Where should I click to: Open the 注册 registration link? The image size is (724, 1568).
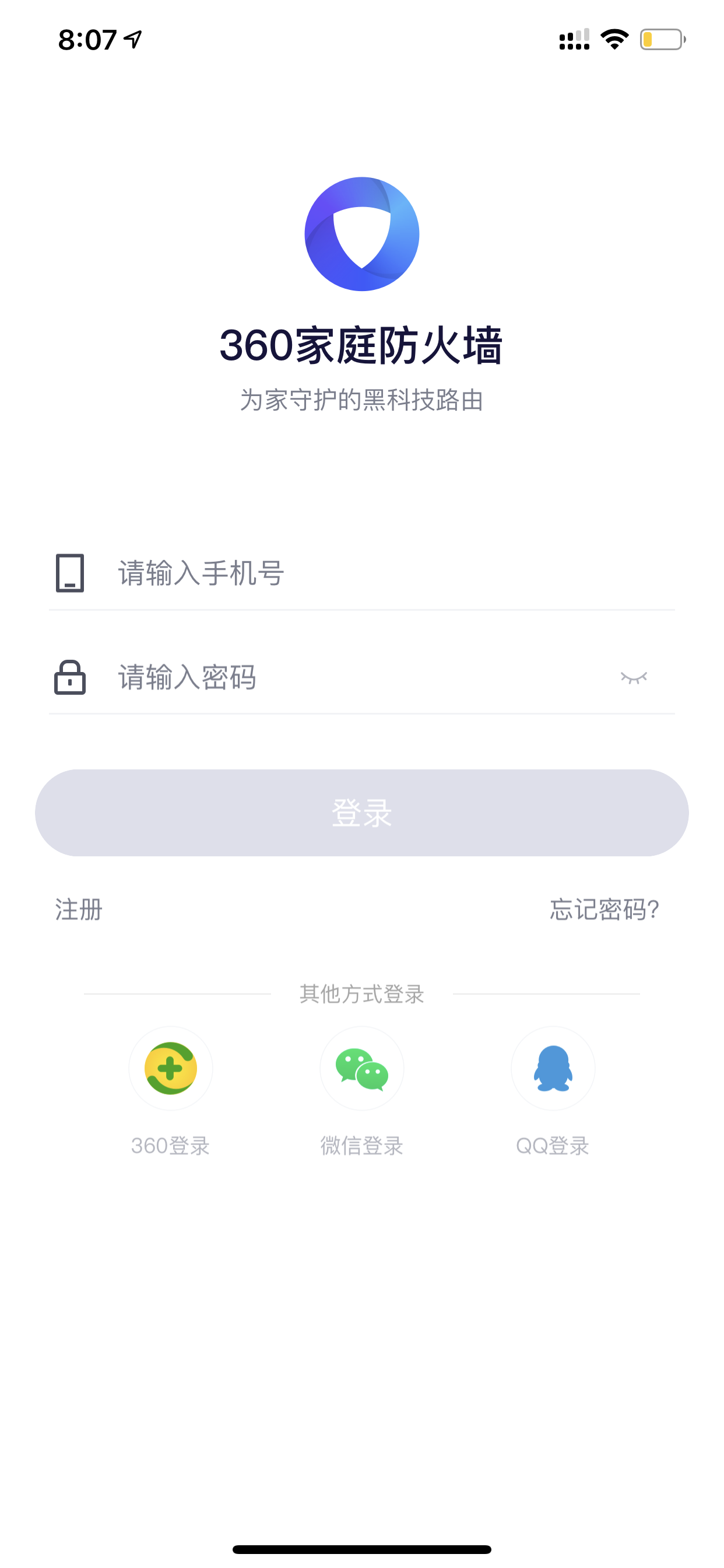point(79,909)
